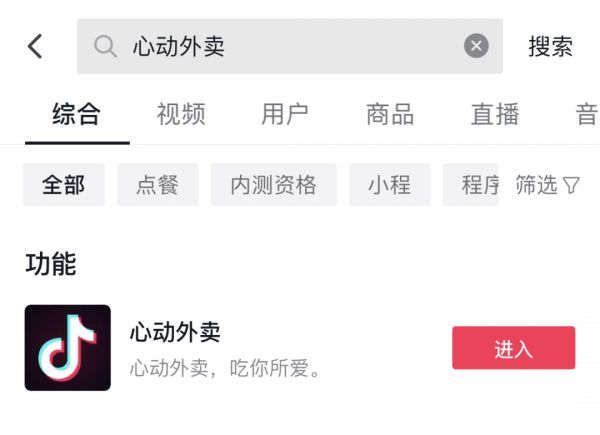Open the 心动外卖 function result
The width and height of the screenshot is (600, 435).
pyautogui.click(x=175, y=333)
